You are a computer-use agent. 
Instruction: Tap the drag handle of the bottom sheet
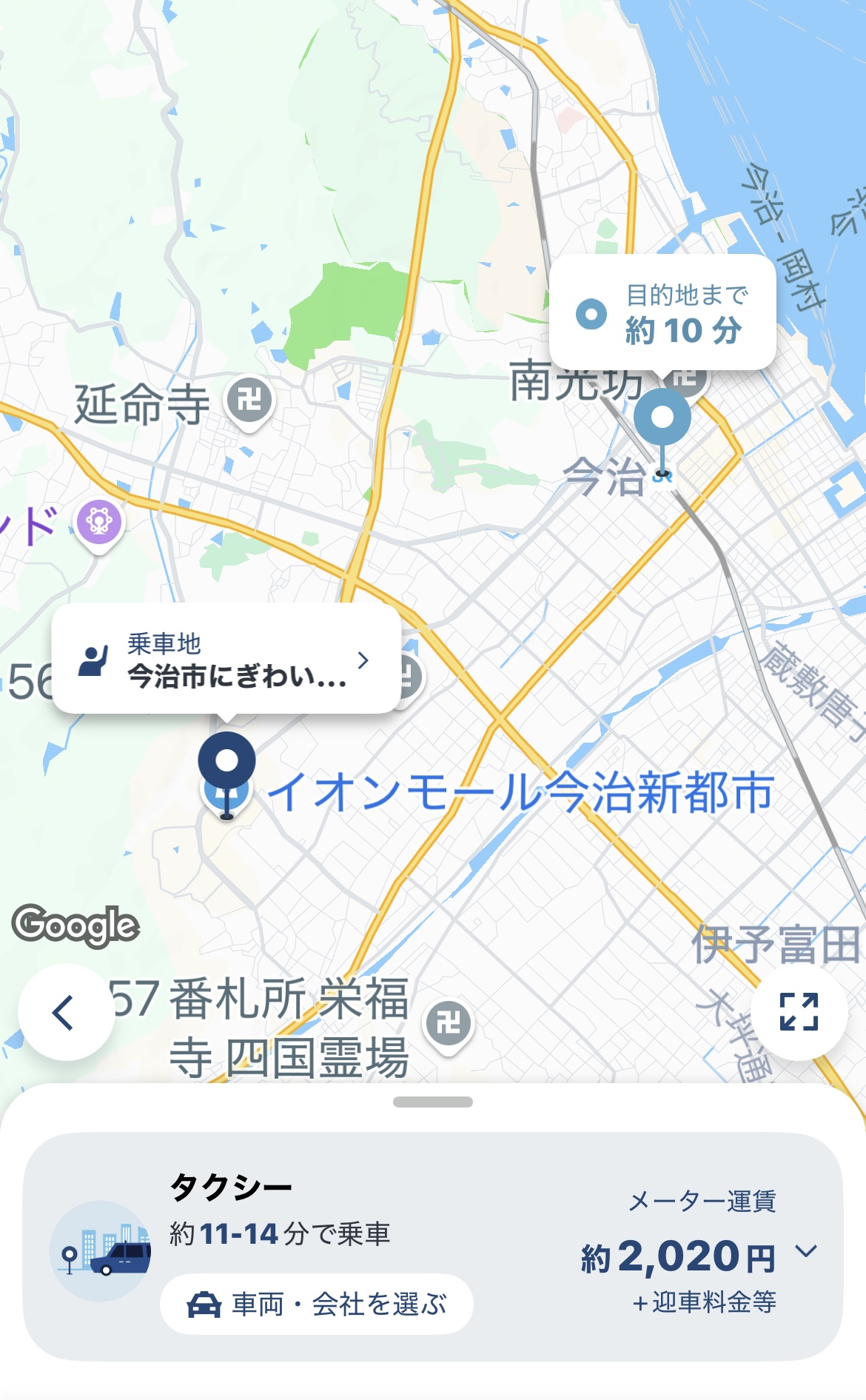click(x=433, y=1102)
